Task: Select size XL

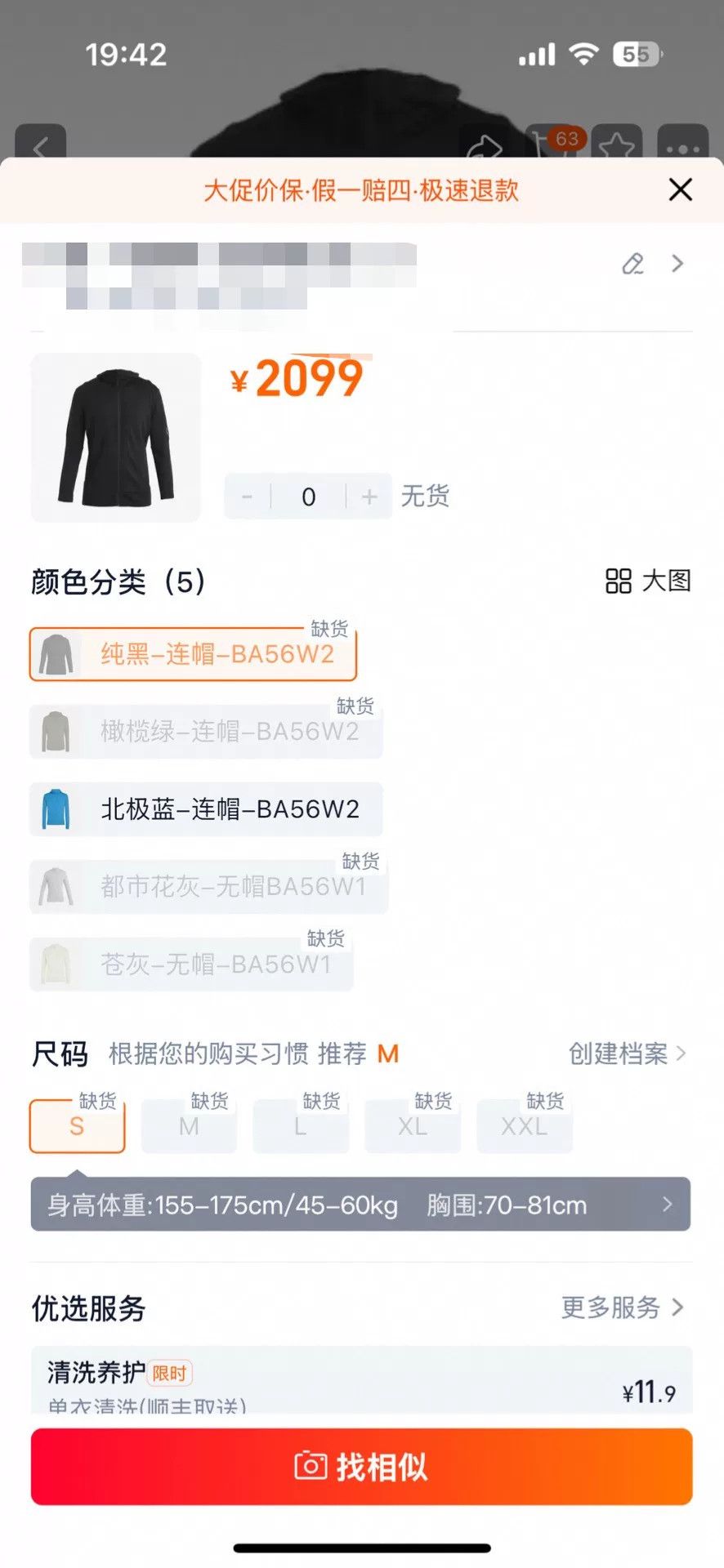Action: [413, 1126]
